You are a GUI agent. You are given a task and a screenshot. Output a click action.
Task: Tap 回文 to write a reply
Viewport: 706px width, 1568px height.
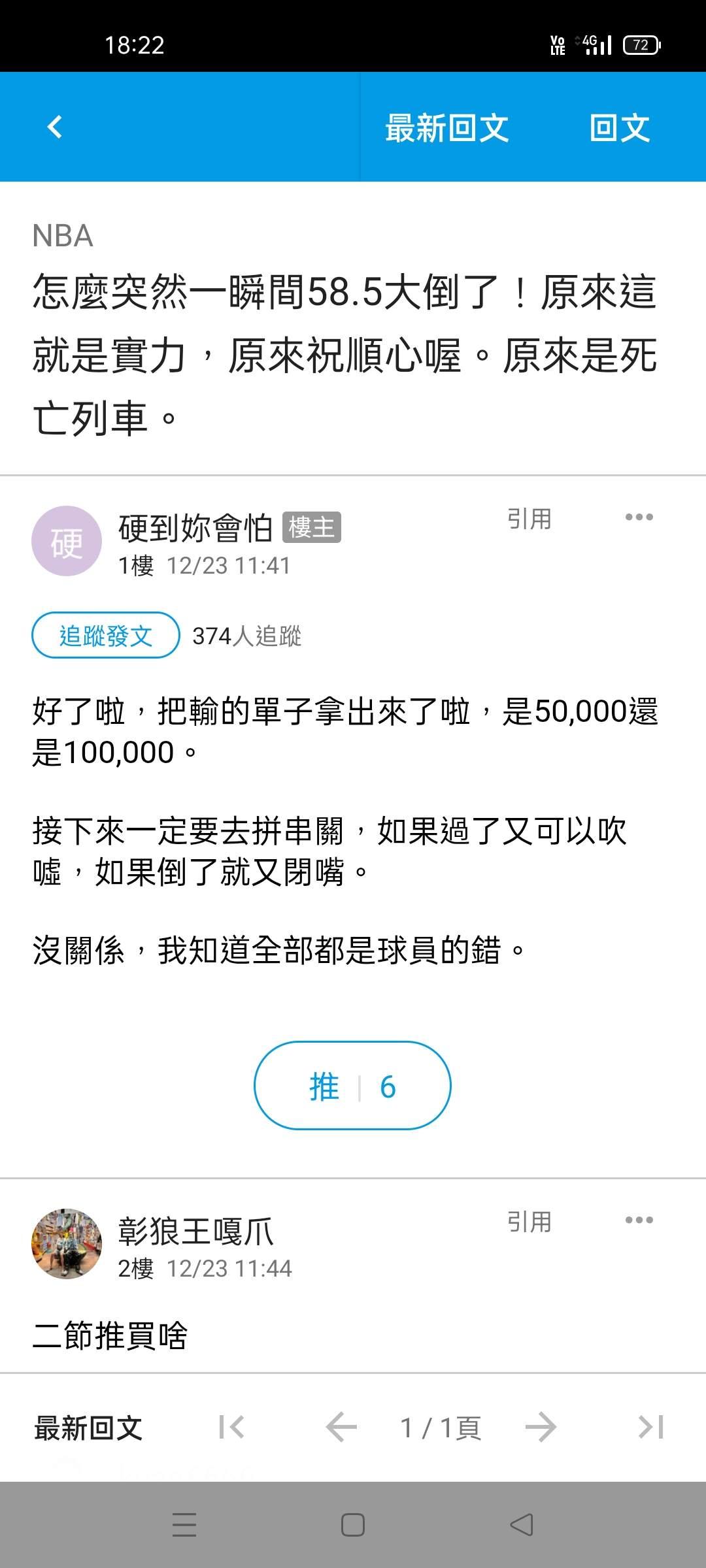coord(619,127)
